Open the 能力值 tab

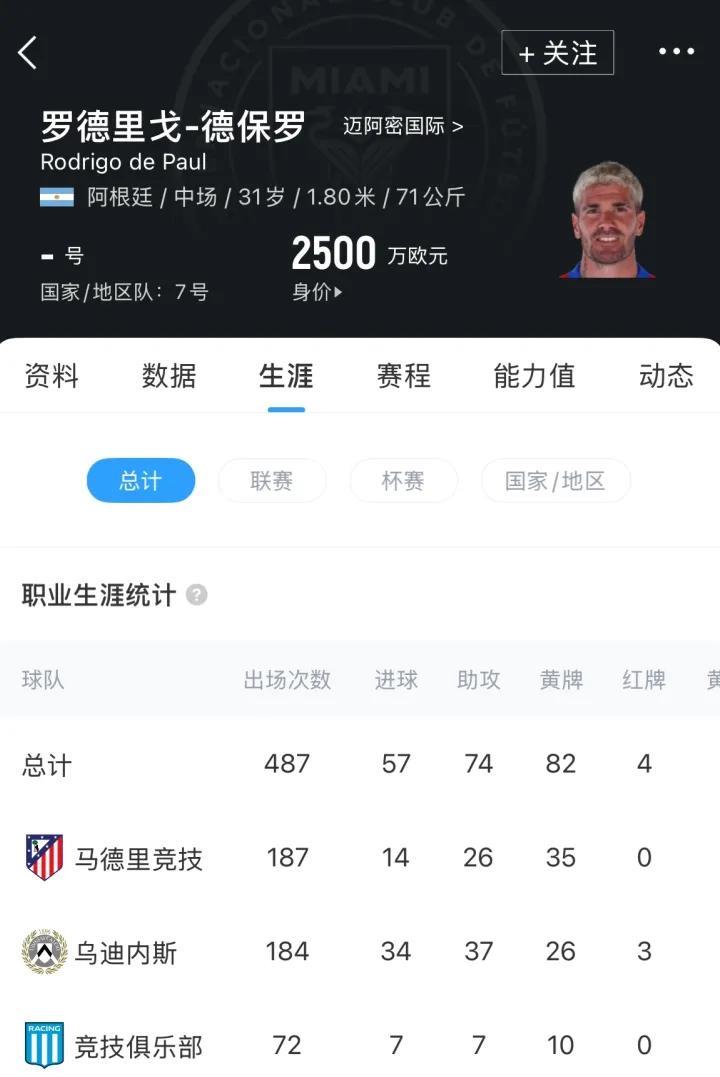tap(534, 375)
